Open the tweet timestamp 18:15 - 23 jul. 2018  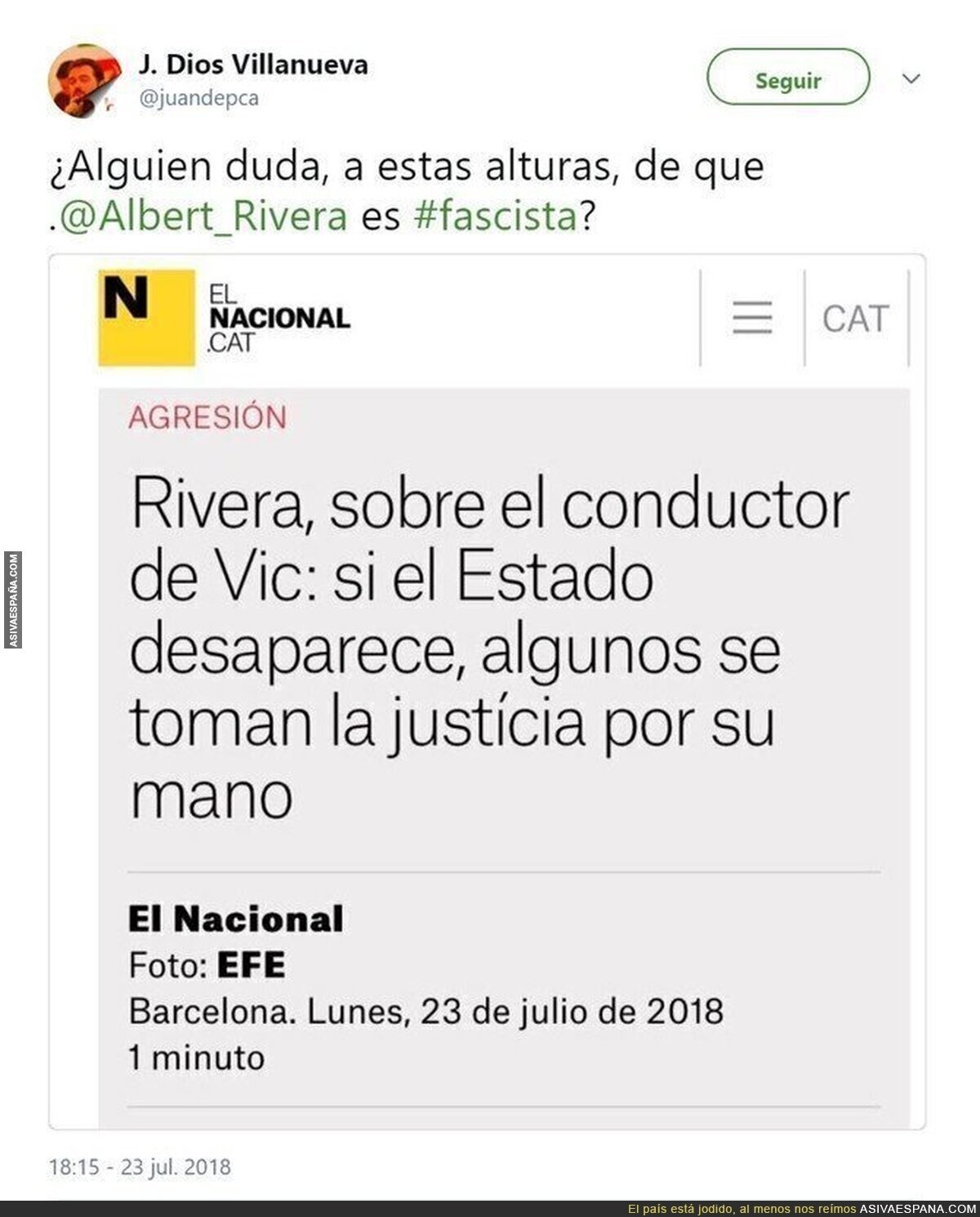(140, 1166)
